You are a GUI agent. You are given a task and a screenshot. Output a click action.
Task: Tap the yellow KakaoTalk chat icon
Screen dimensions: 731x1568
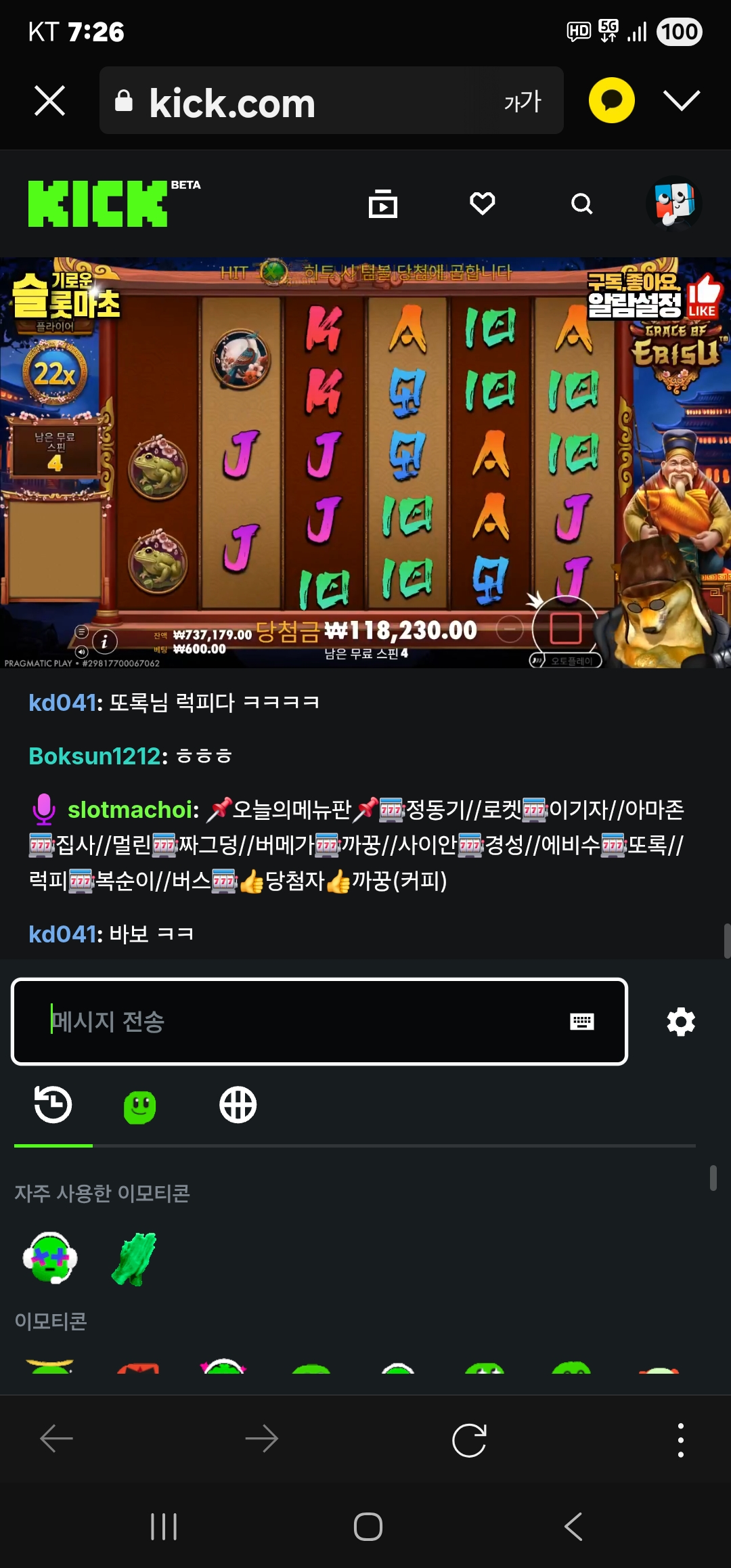pyautogui.click(x=611, y=101)
